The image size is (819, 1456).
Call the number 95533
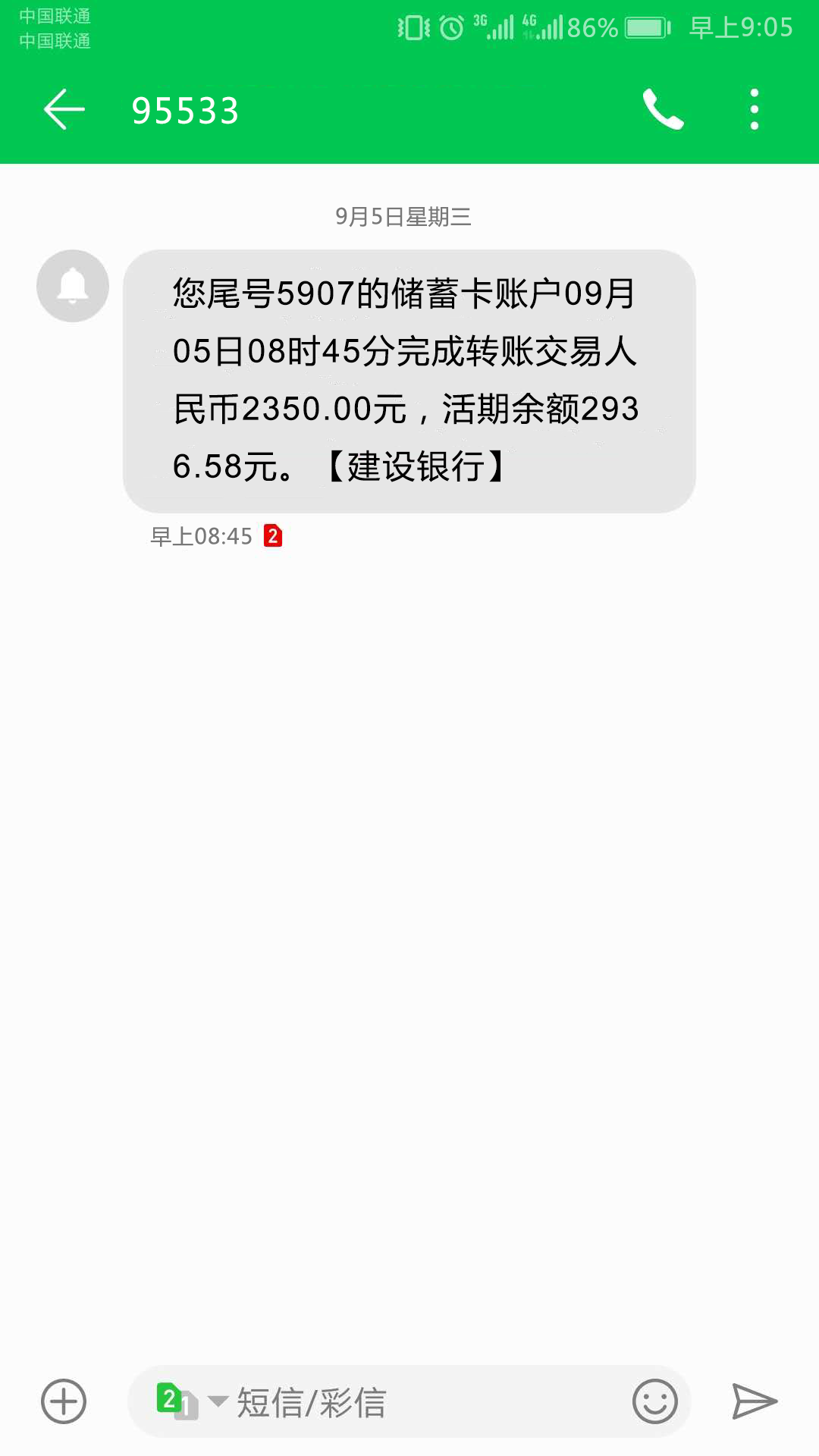(x=664, y=109)
